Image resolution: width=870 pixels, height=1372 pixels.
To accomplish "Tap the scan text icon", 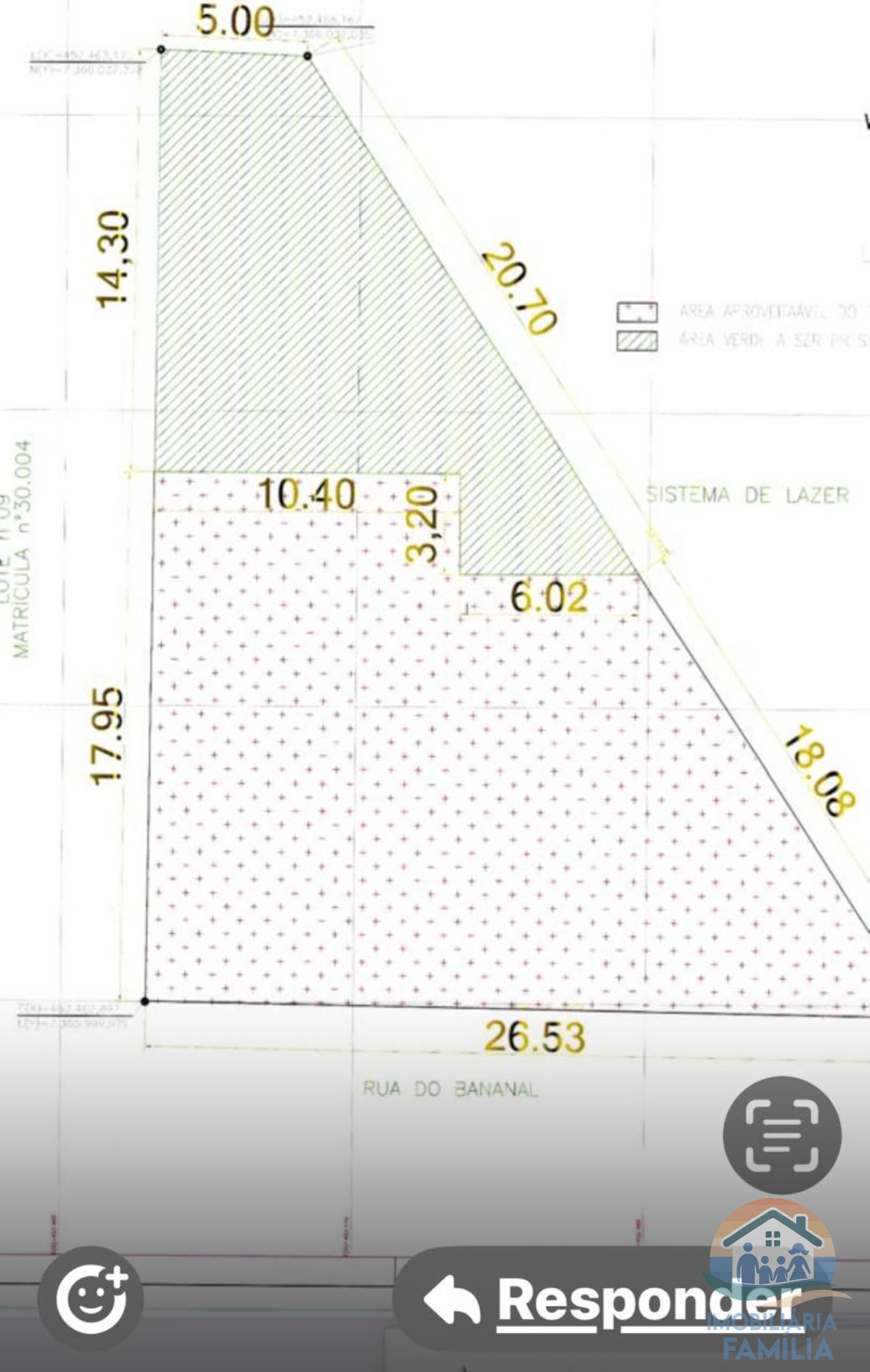I will [x=782, y=1135].
